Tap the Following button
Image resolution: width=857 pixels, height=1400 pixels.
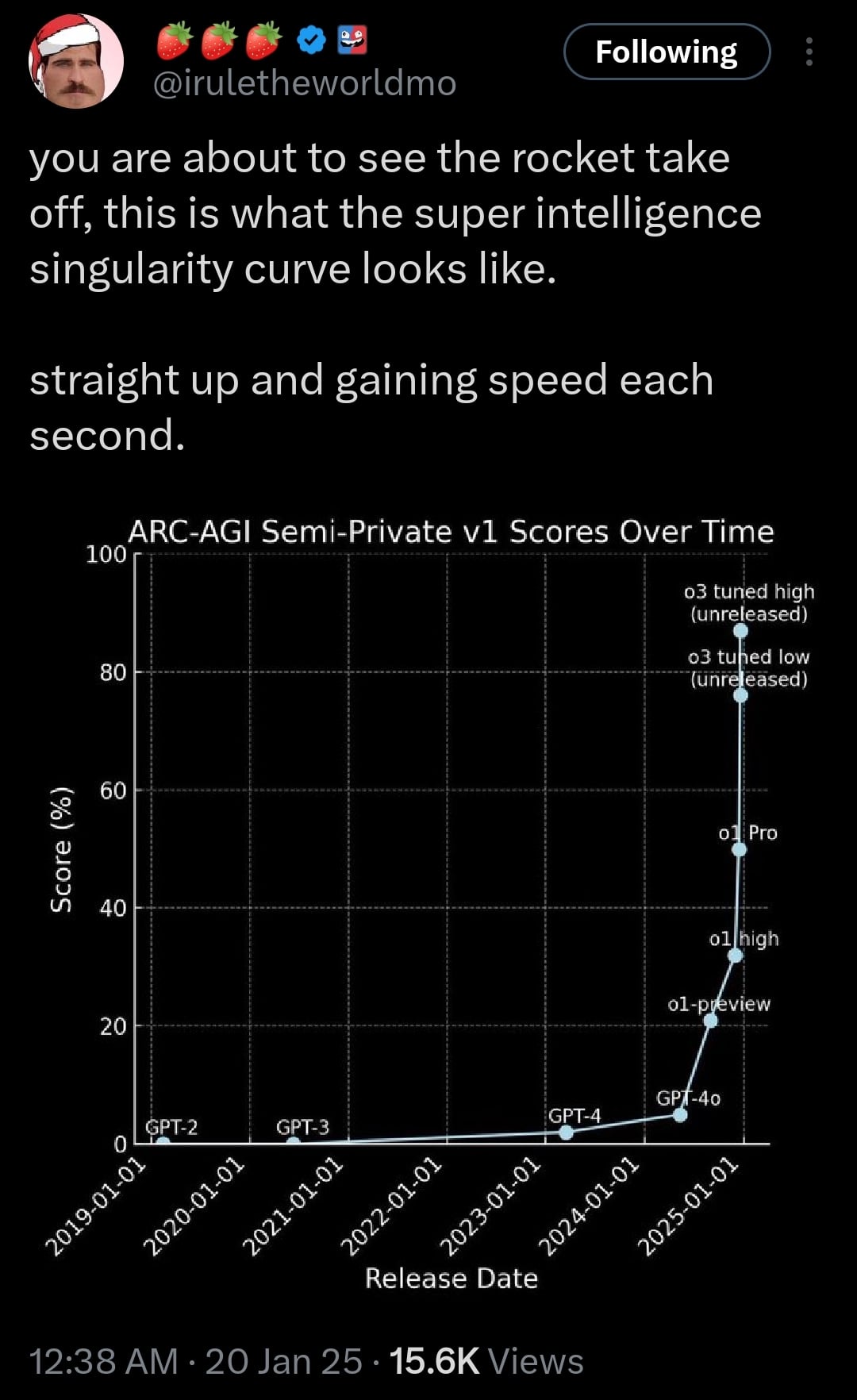667,52
